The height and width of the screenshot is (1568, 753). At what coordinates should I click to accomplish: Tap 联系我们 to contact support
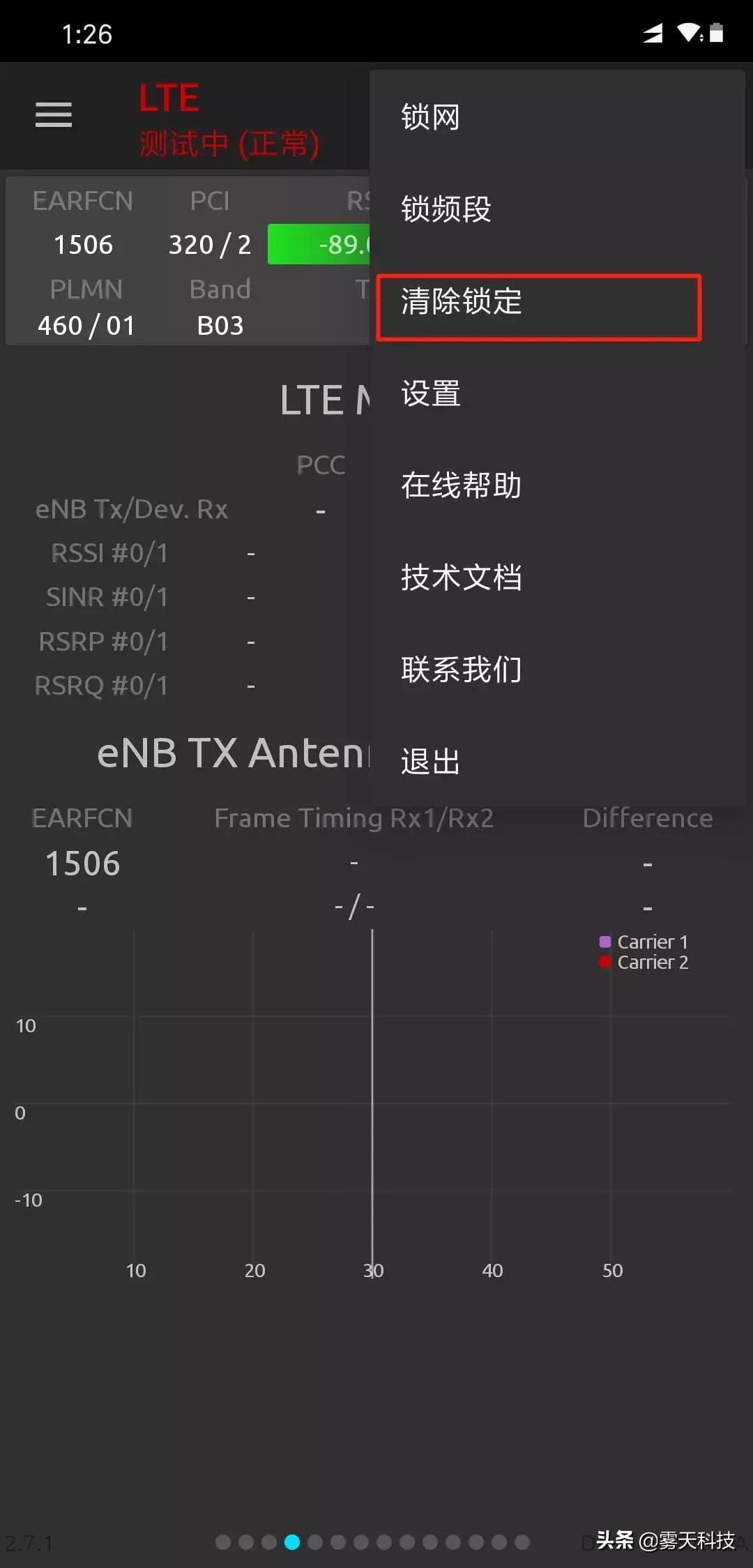(x=462, y=671)
